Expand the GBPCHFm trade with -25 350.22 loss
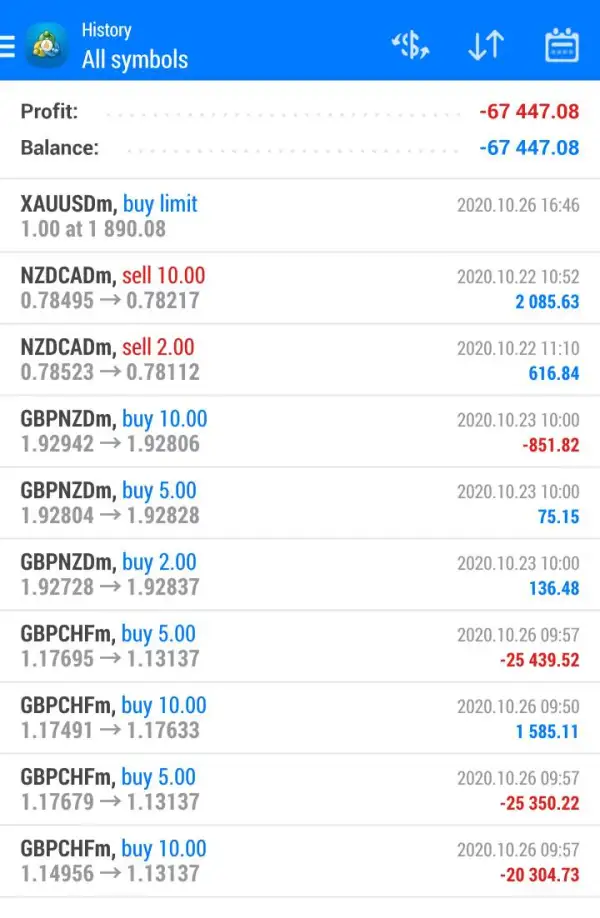This screenshot has width=600, height=918. pyautogui.click(x=300, y=790)
